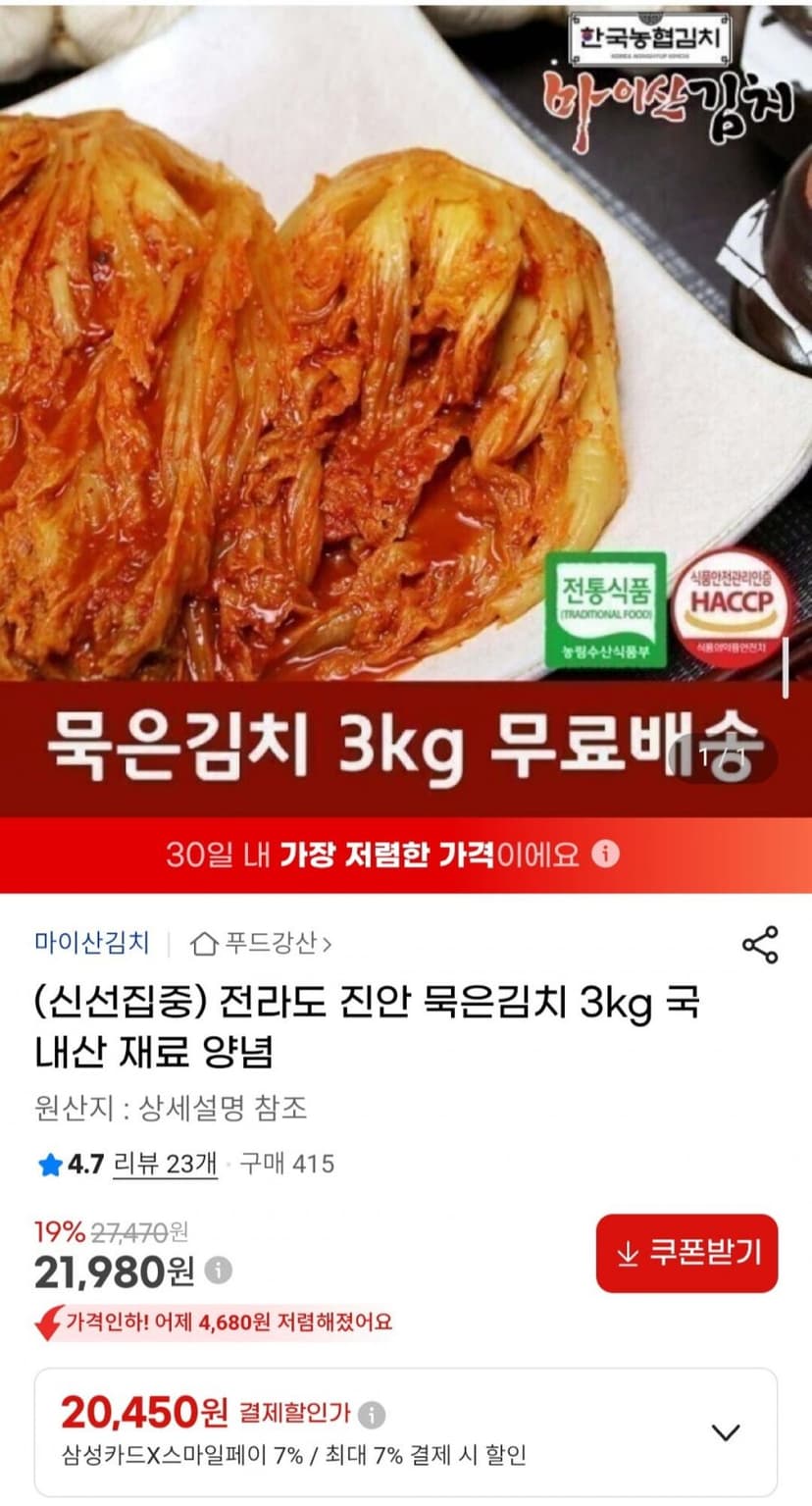Share this kimchi product
The height and width of the screenshot is (1506, 812).
[x=760, y=944]
